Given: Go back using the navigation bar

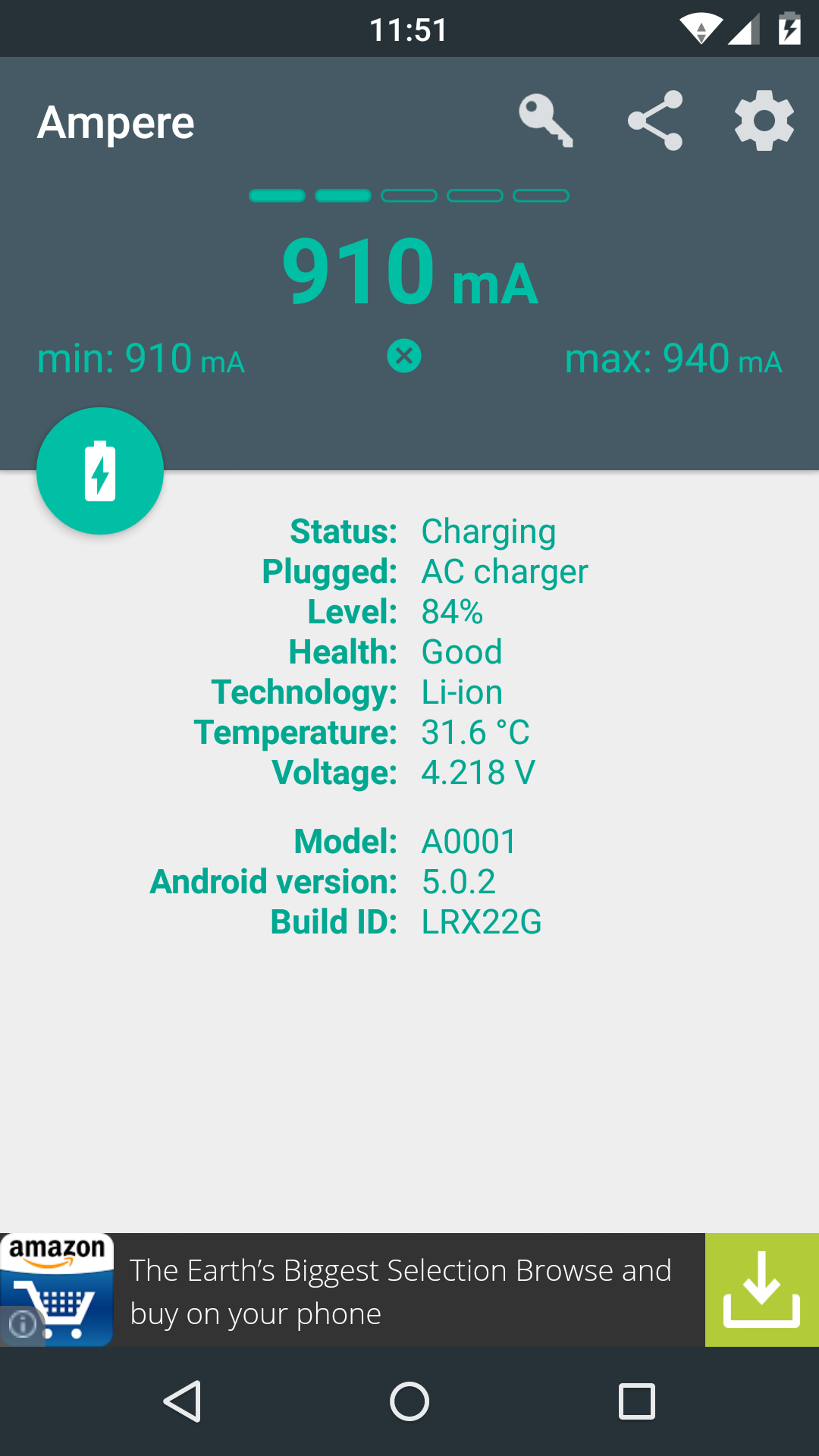Looking at the screenshot, I should pos(182,1401).
